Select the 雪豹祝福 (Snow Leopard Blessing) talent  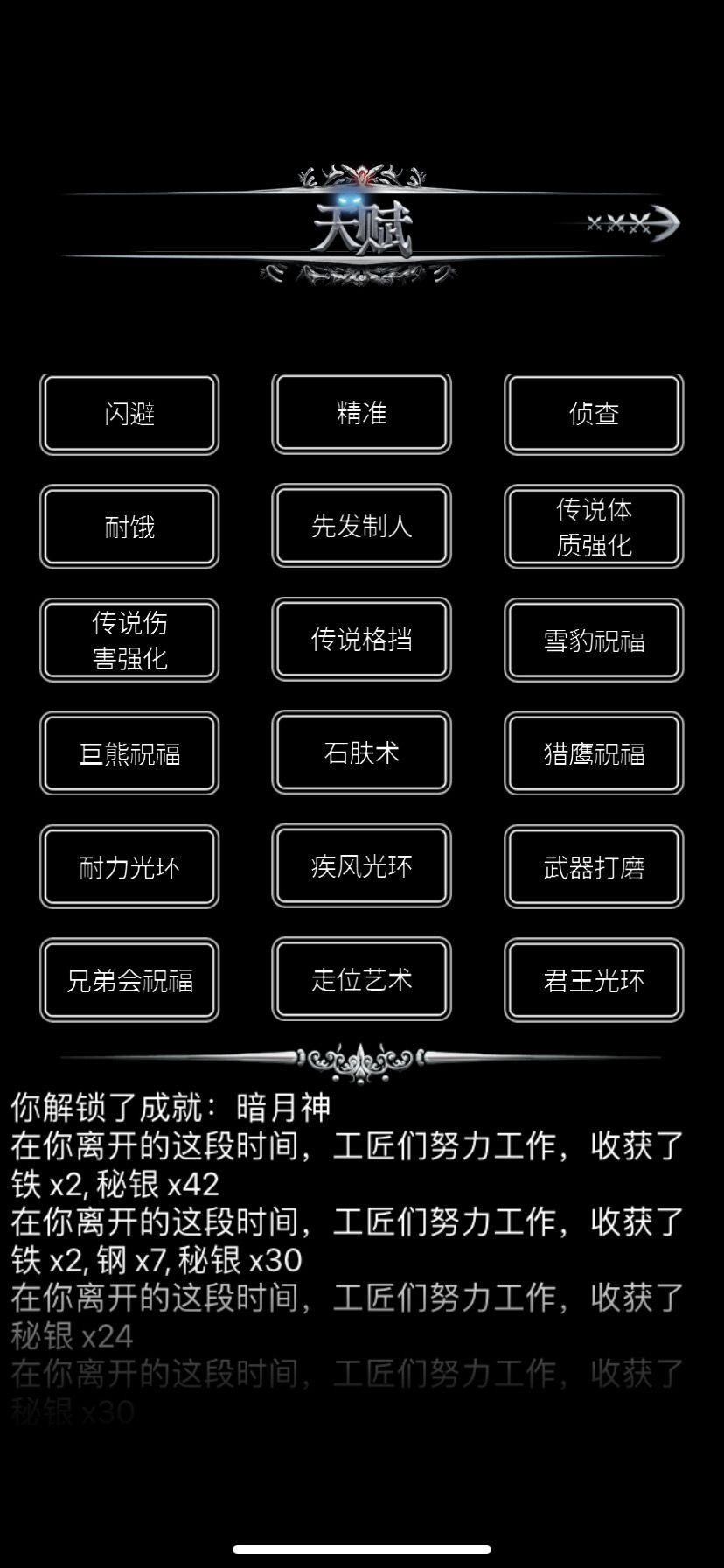click(x=593, y=640)
